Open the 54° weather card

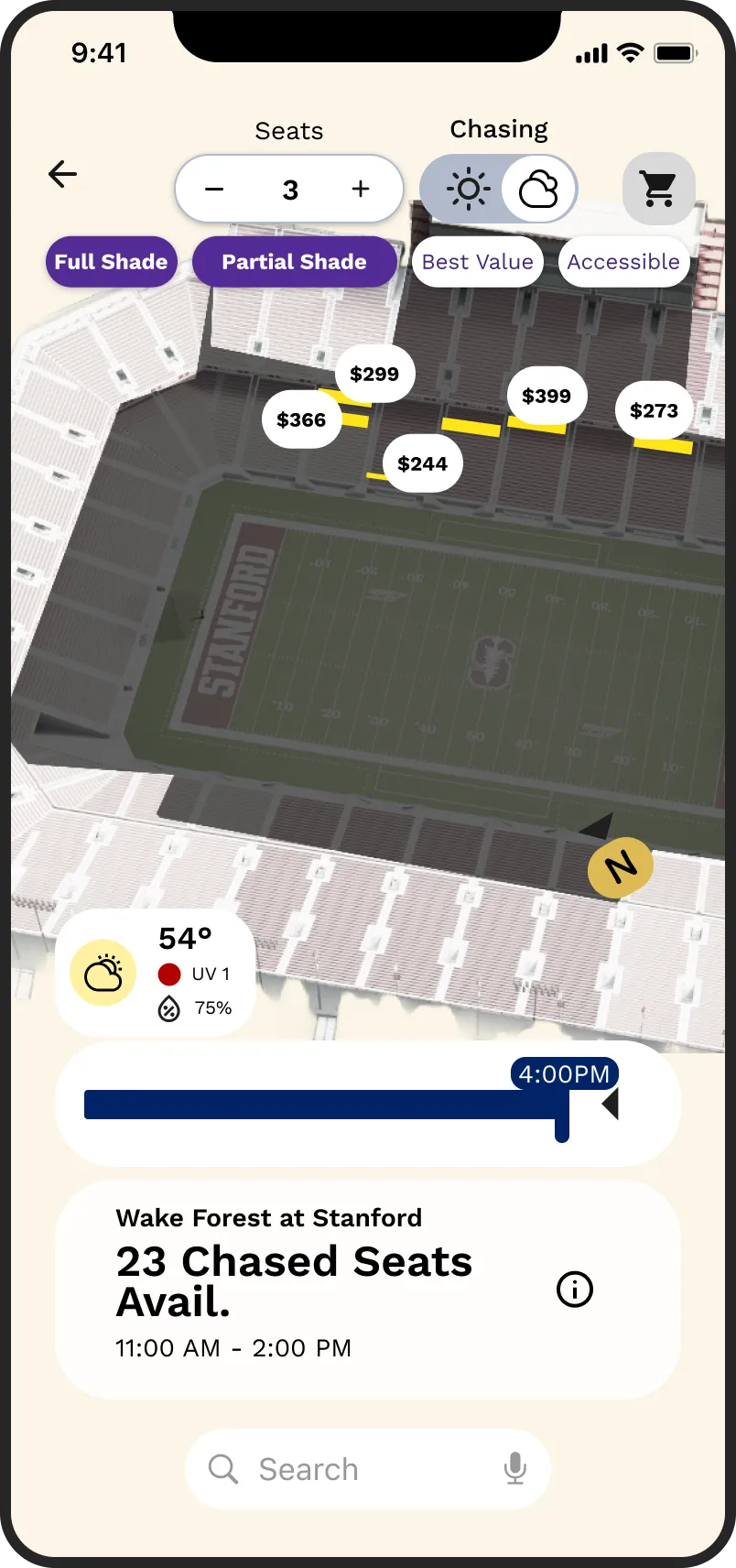coord(156,973)
